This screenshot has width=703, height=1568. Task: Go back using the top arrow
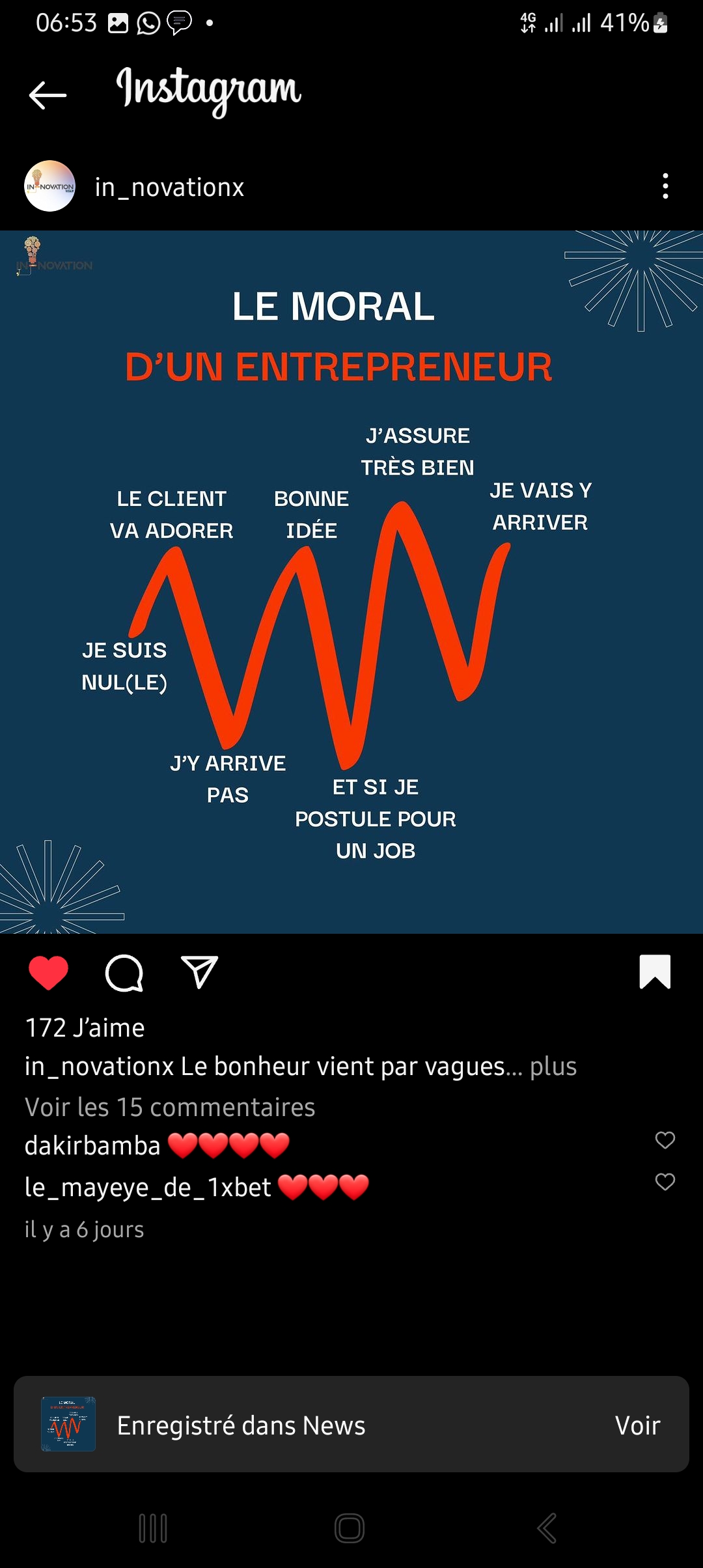[48, 95]
